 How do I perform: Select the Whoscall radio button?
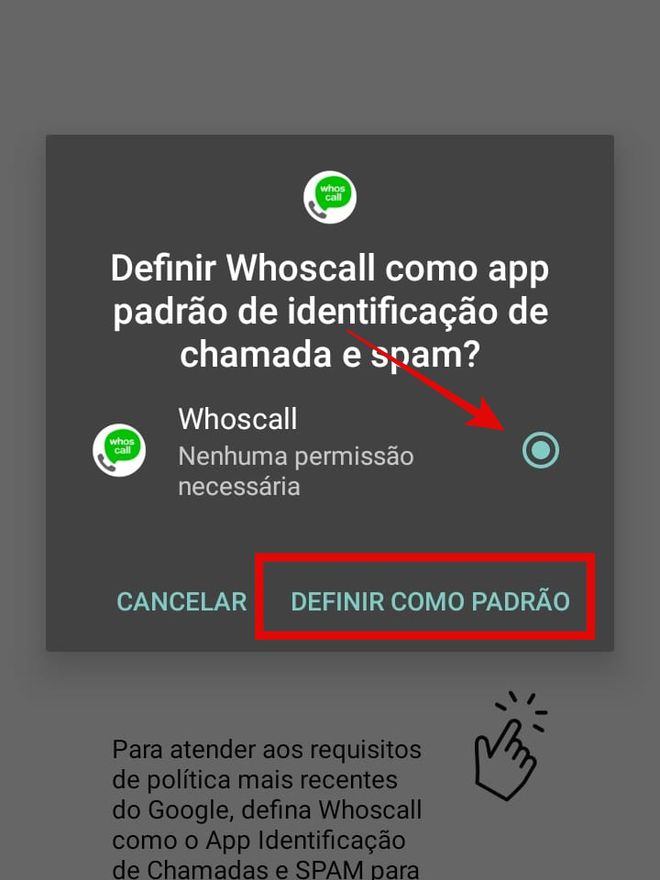(541, 451)
